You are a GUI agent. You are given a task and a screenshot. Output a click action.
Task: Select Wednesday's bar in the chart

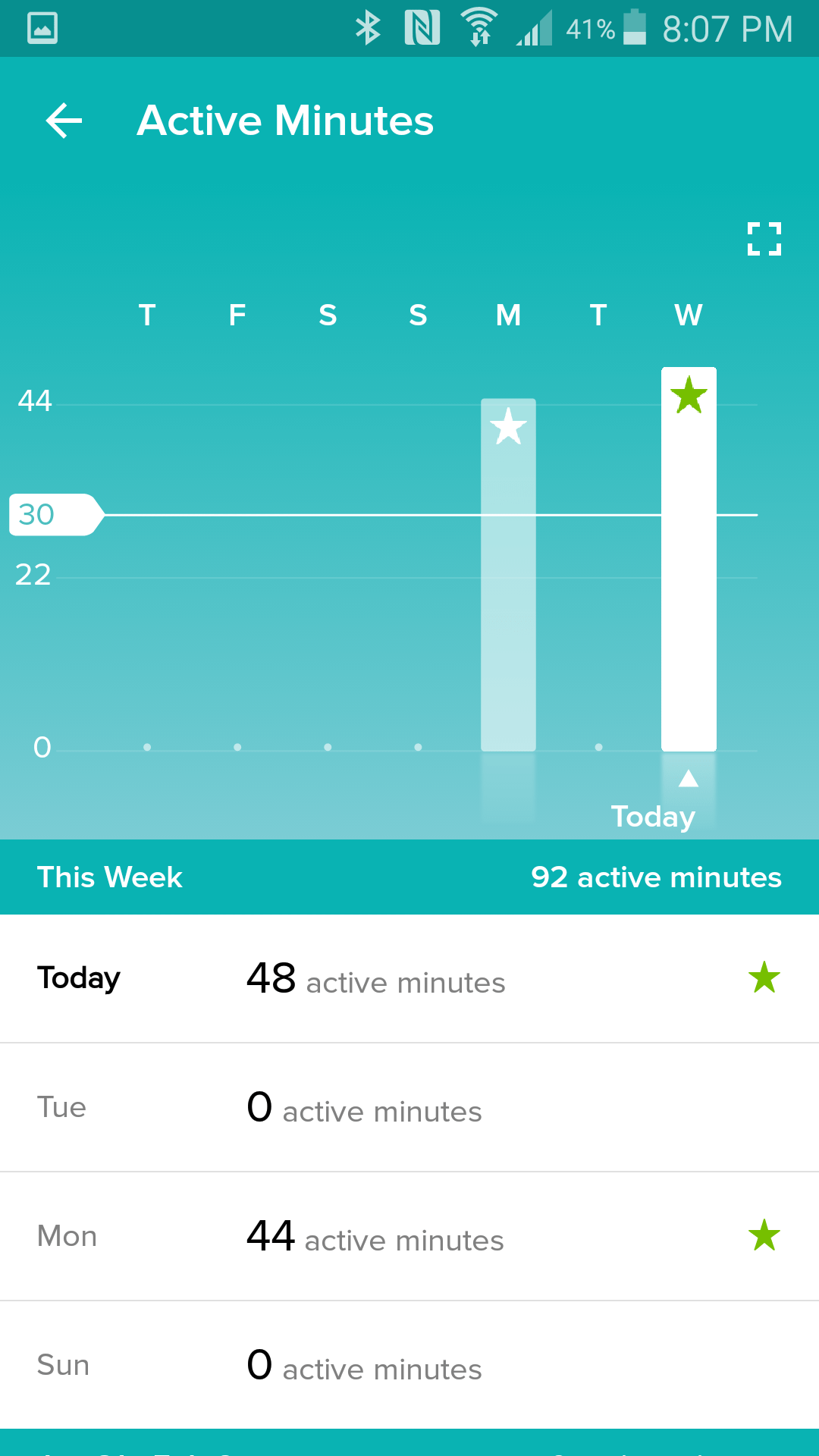click(689, 559)
